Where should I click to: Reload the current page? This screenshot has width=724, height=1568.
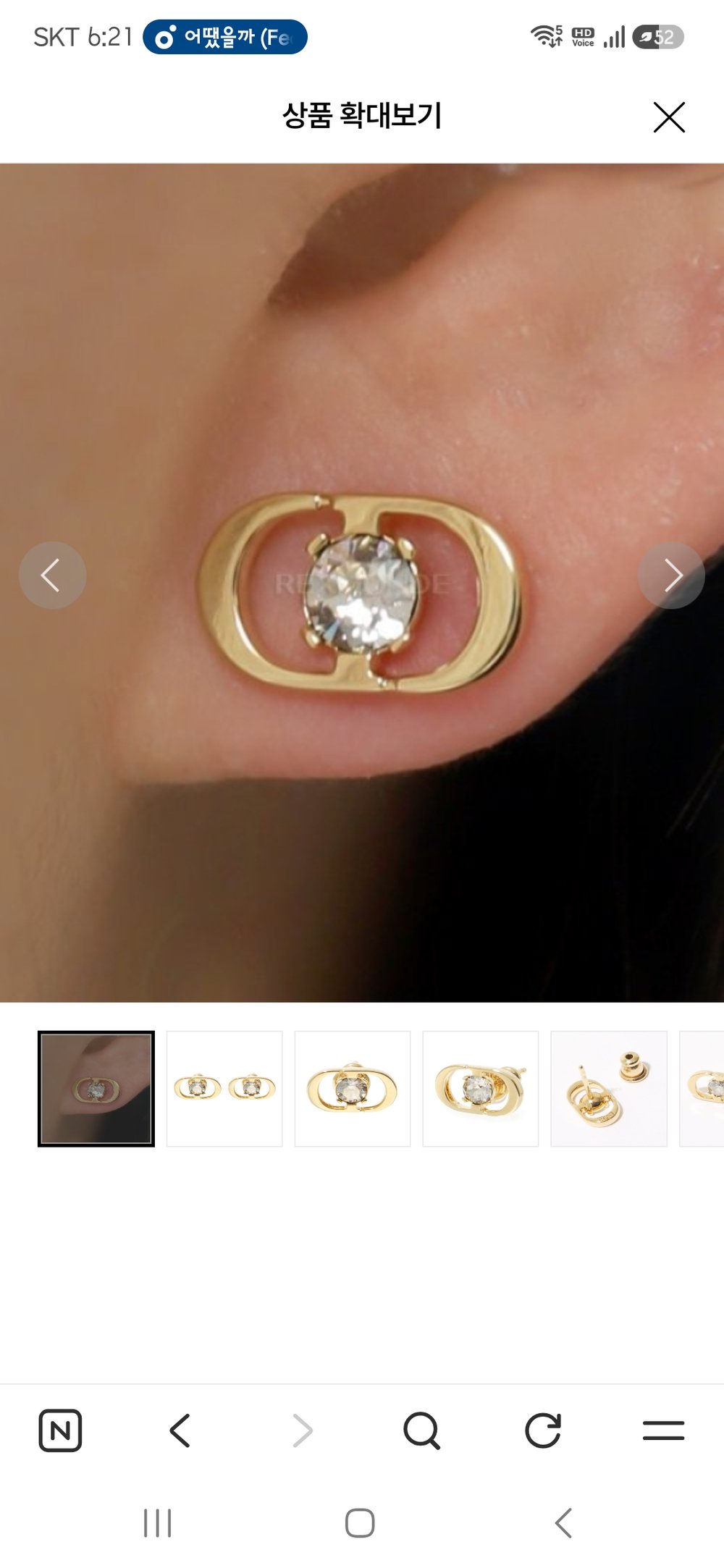[543, 1430]
